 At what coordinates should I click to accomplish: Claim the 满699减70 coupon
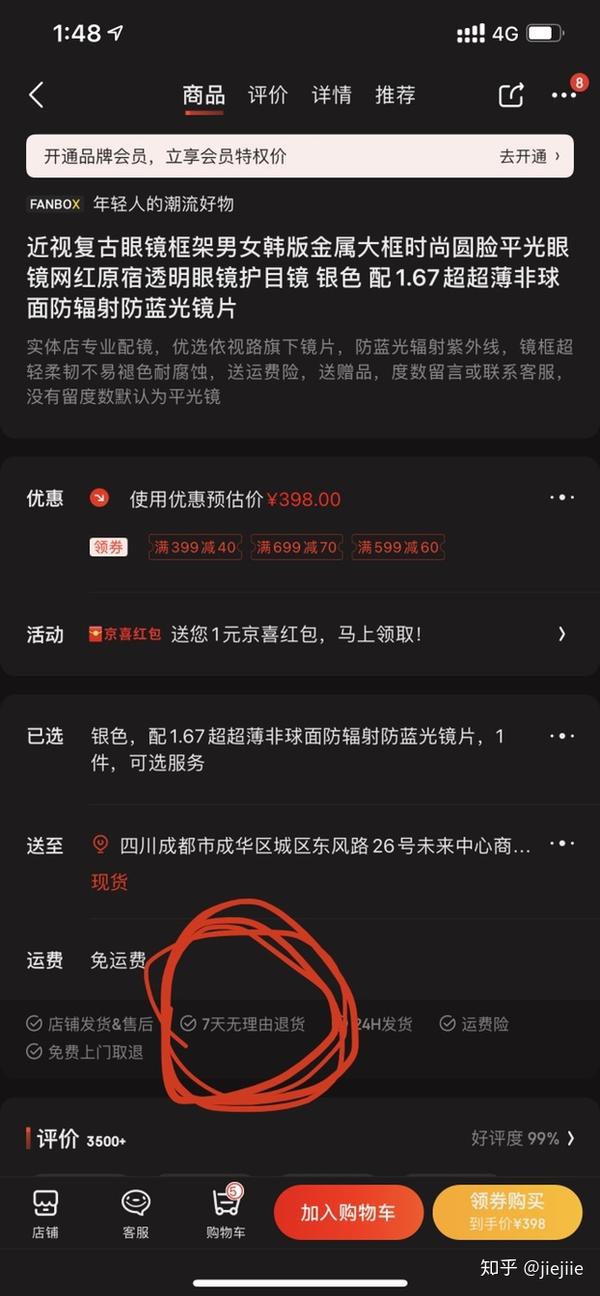click(x=297, y=547)
